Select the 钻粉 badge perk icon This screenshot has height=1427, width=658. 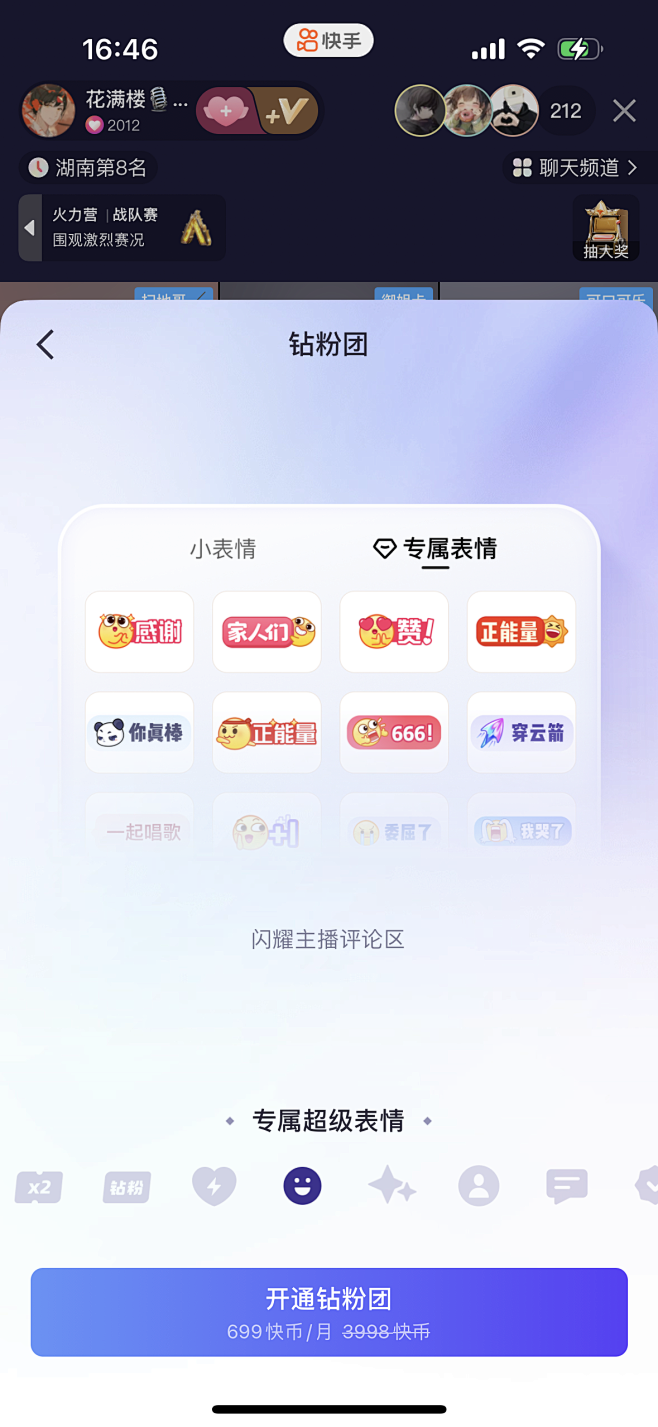pyautogui.click(x=127, y=1187)
